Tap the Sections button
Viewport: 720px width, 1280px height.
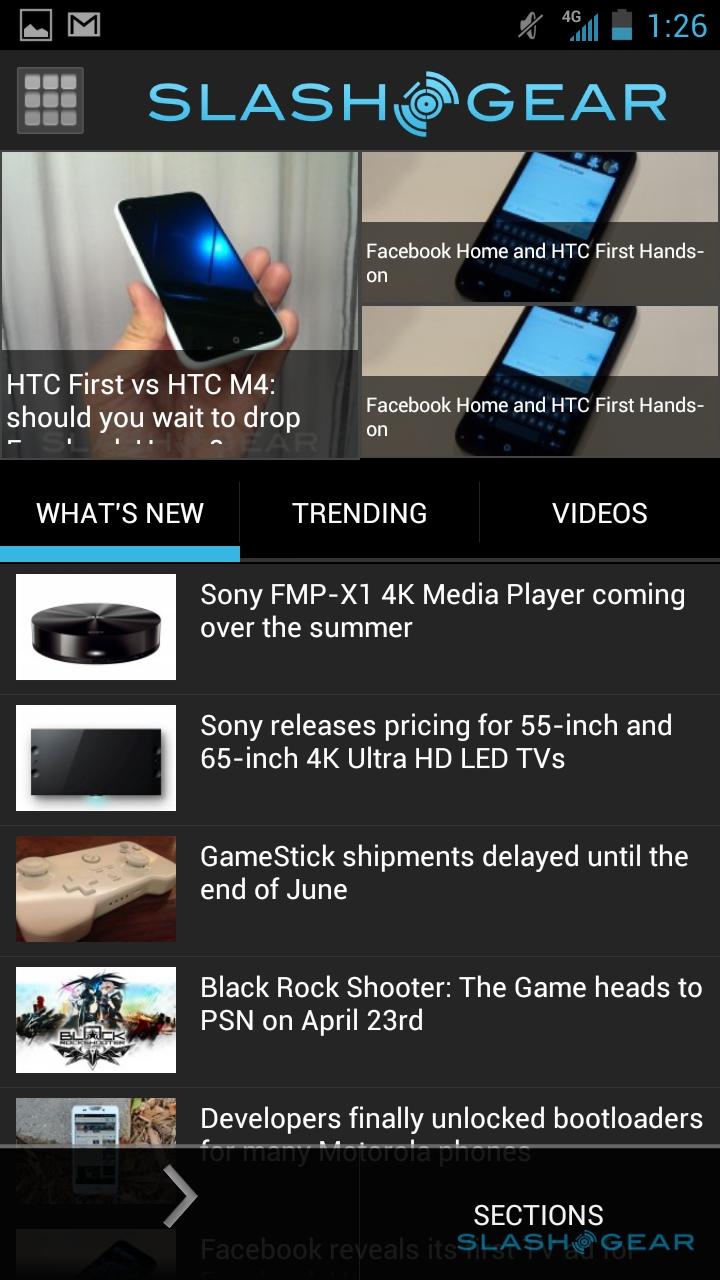[x=538, y=1215]
